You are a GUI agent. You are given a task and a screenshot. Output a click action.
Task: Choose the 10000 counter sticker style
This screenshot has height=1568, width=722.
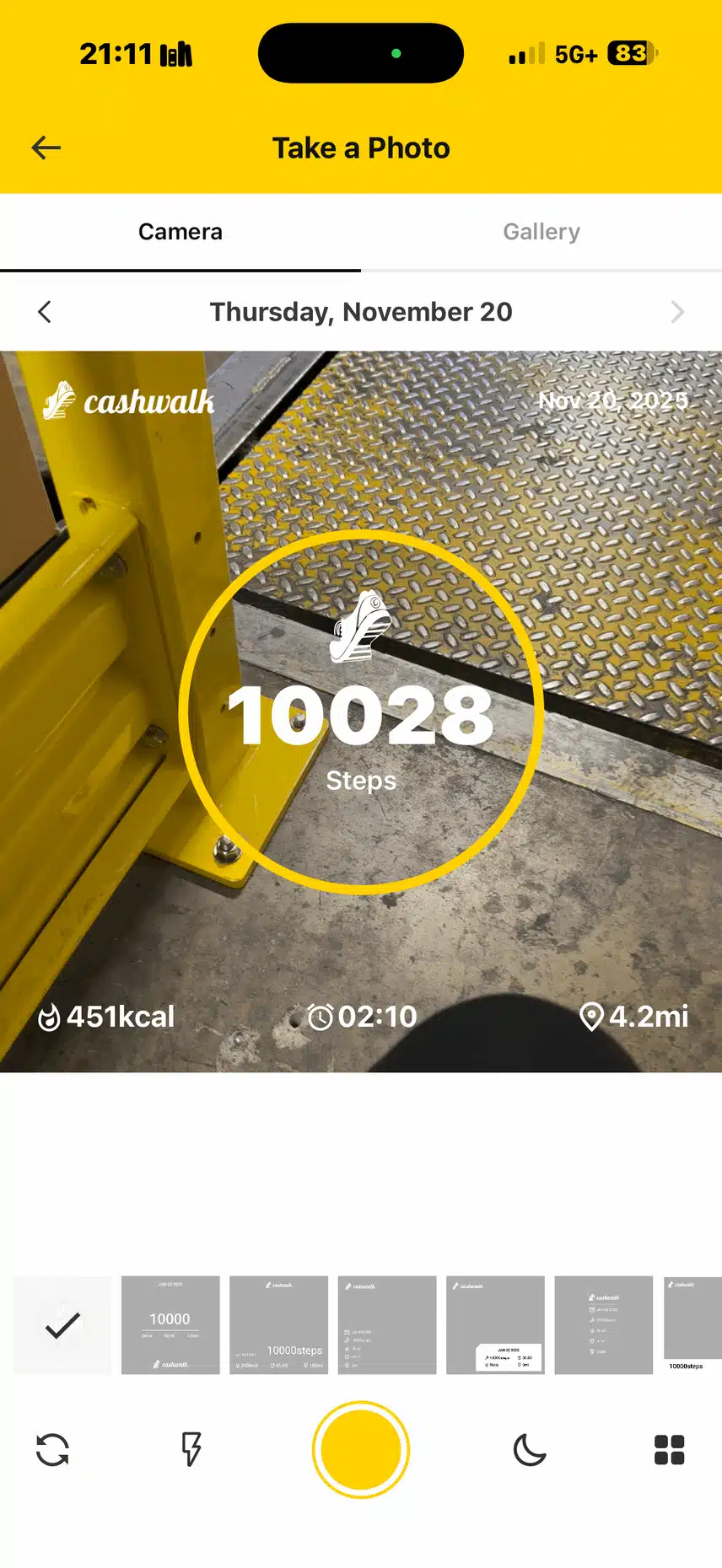[x=170, y=1325]
